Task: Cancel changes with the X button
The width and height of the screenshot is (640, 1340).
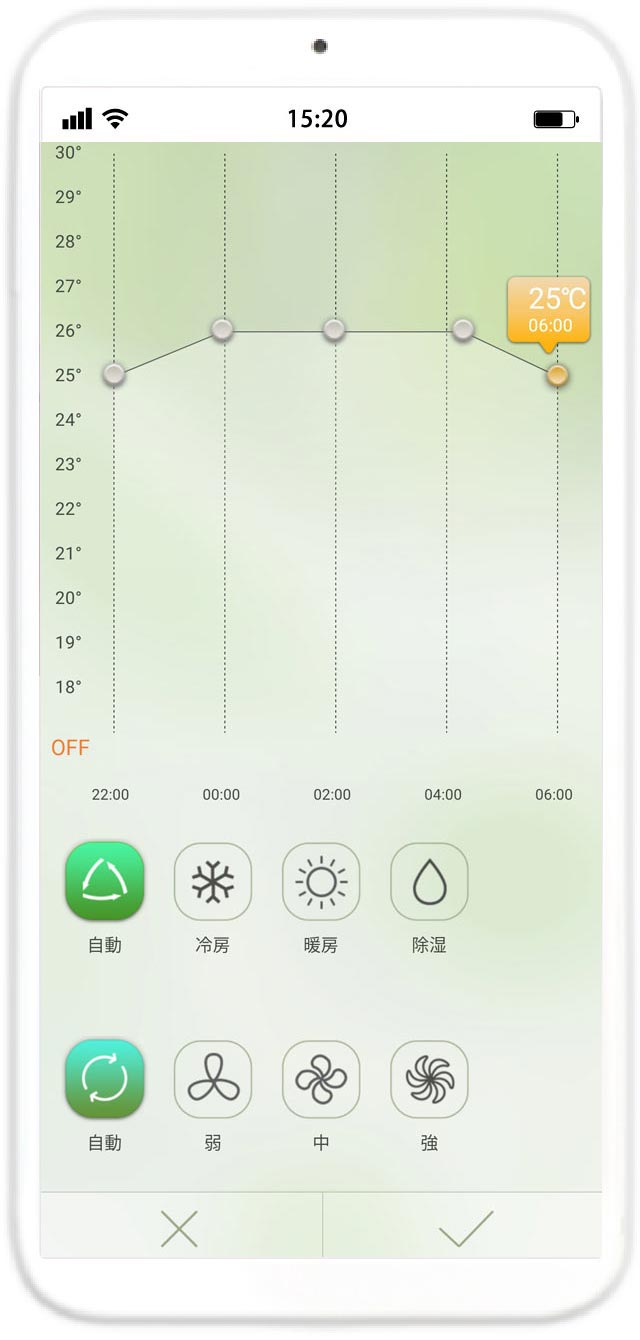Action: tap(180, 1228)
